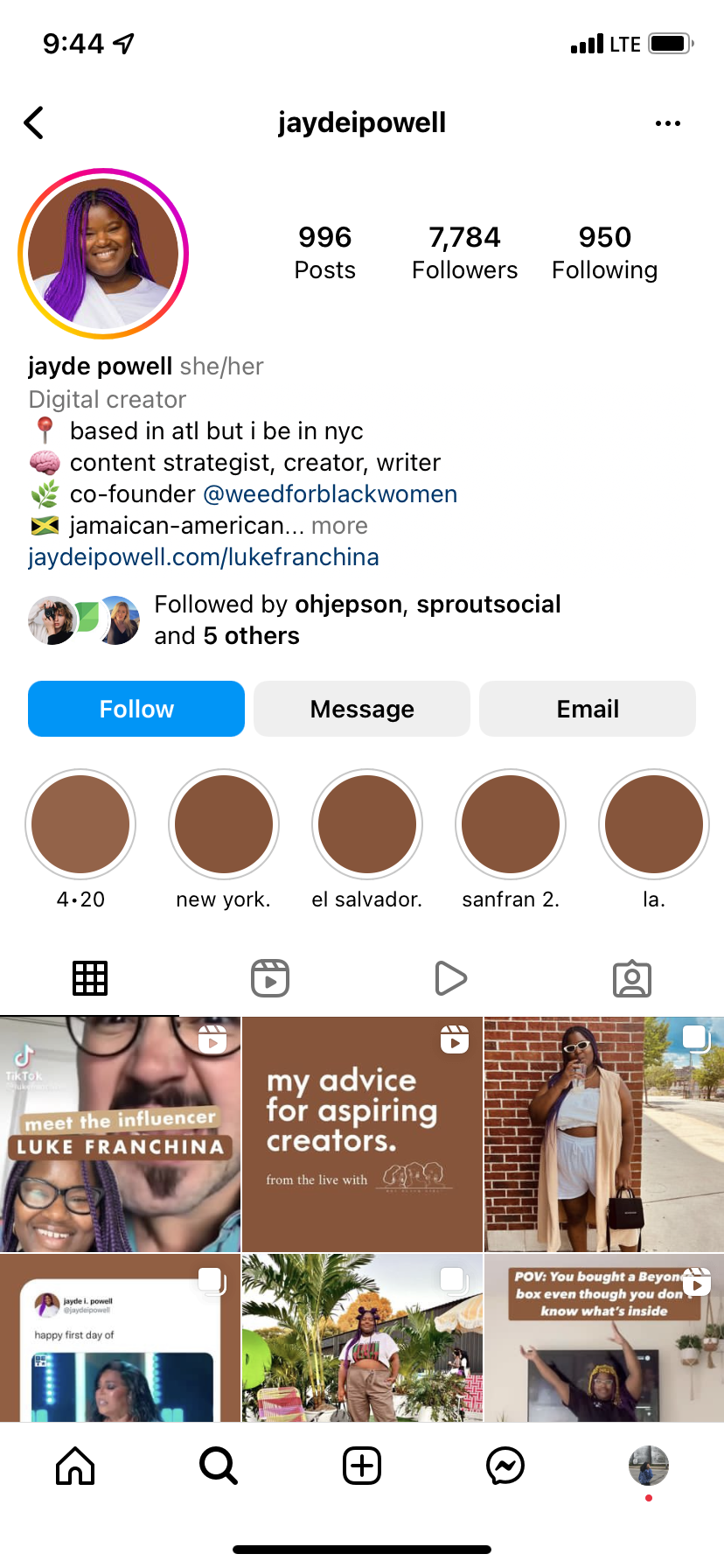This screenshot has width=724, height=1568.
Task: Open the new york. highlight
Action: coord(224,824)
